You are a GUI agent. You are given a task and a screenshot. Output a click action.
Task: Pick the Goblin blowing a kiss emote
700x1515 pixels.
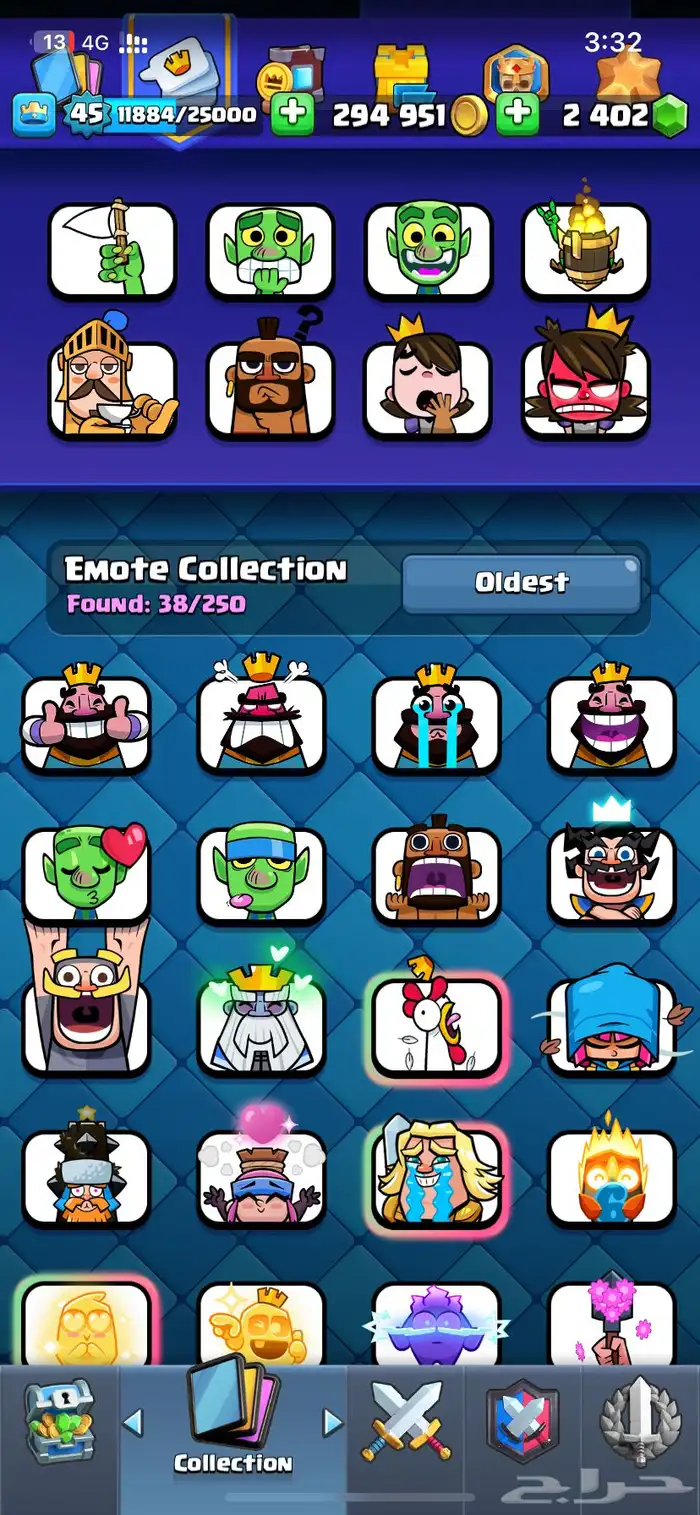(86, 872)
